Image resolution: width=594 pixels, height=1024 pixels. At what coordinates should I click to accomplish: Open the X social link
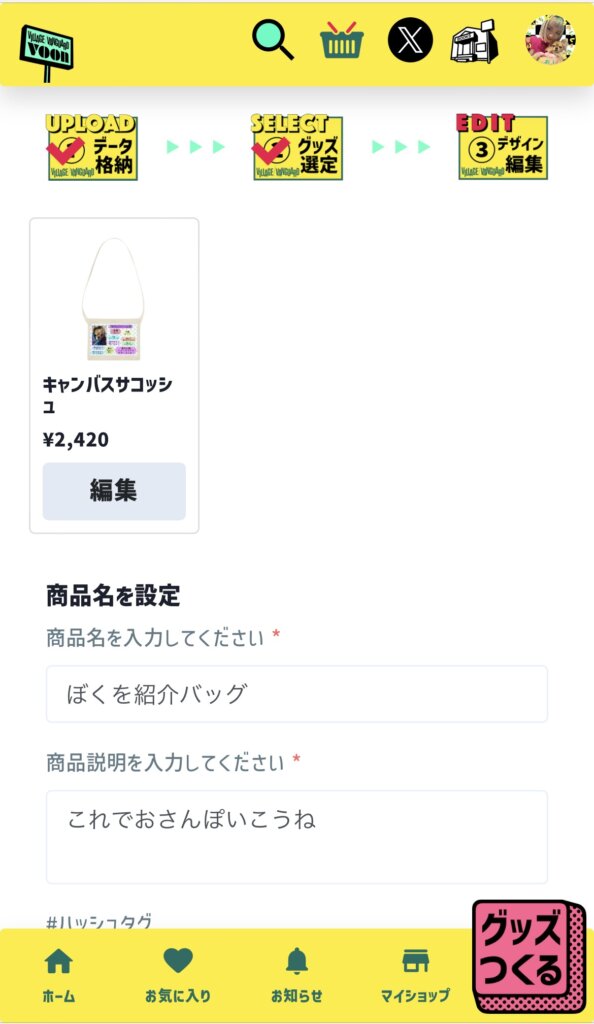tap(410, 40)
